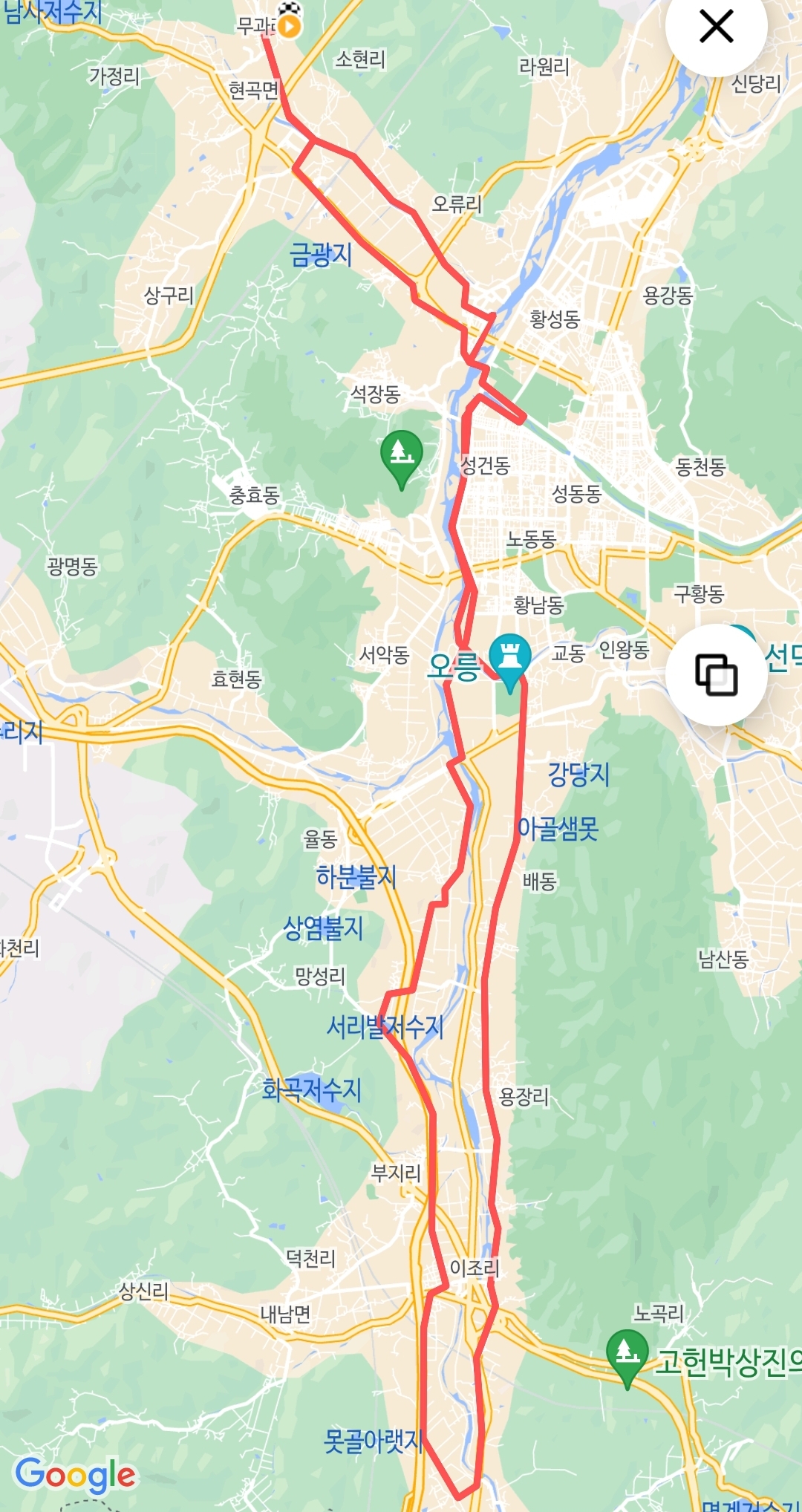Open the map layers button
802x1512 pixels.
(716, 674)
